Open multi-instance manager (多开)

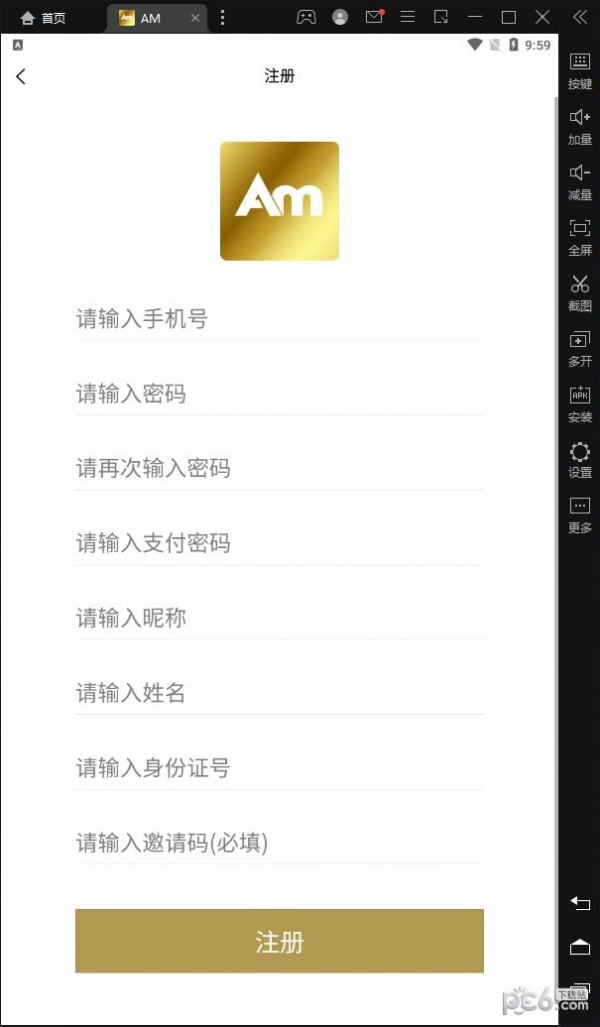(580, 347)
